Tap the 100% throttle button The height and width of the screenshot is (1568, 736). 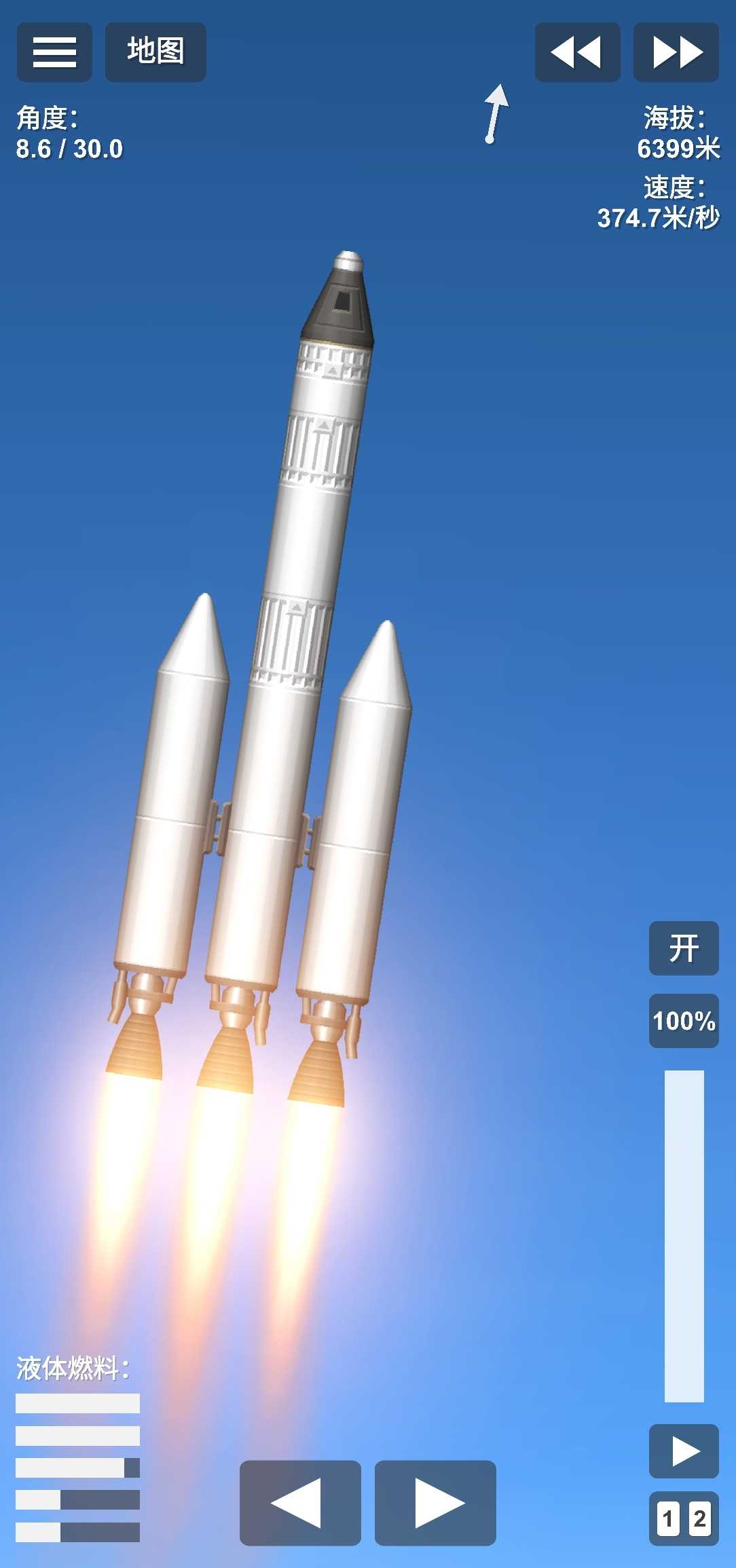tap(683, 1020)
